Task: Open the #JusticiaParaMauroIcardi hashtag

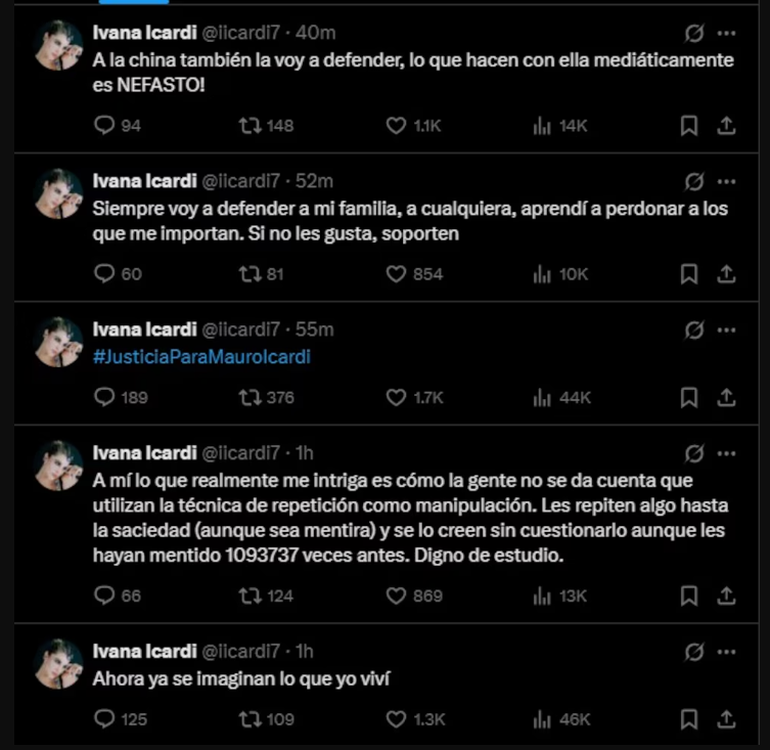Action: click(201, 356)
